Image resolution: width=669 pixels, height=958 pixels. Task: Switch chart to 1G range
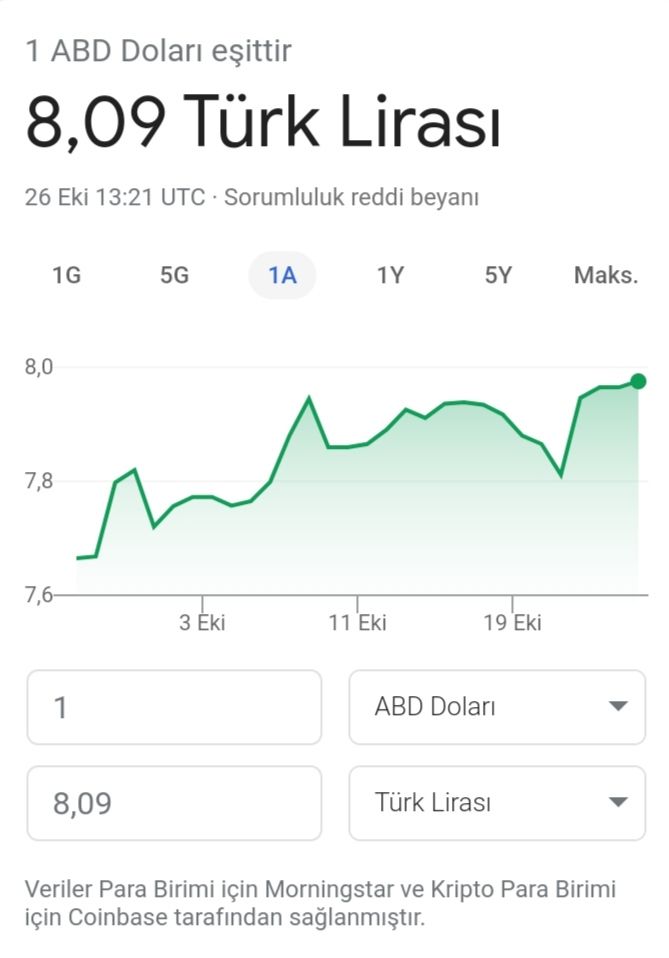tap(66, 276)
